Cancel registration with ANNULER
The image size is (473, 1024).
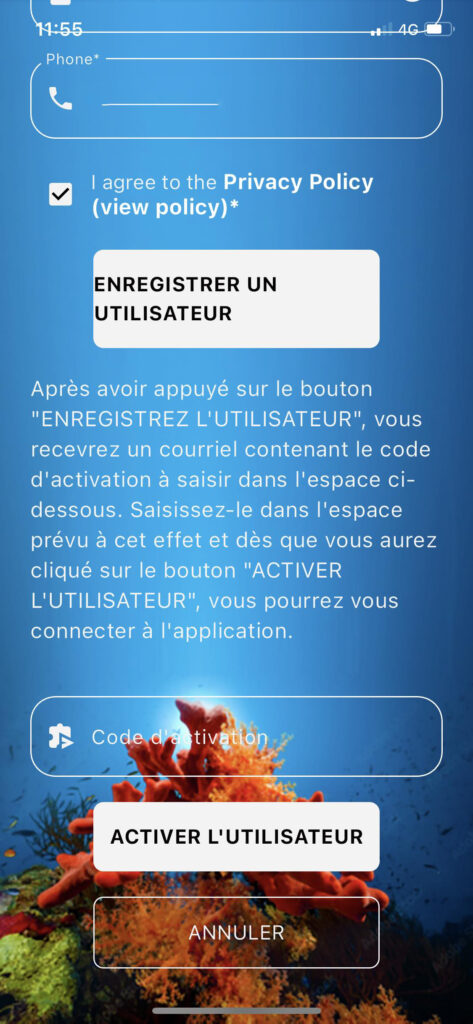[x=236, y=932]
